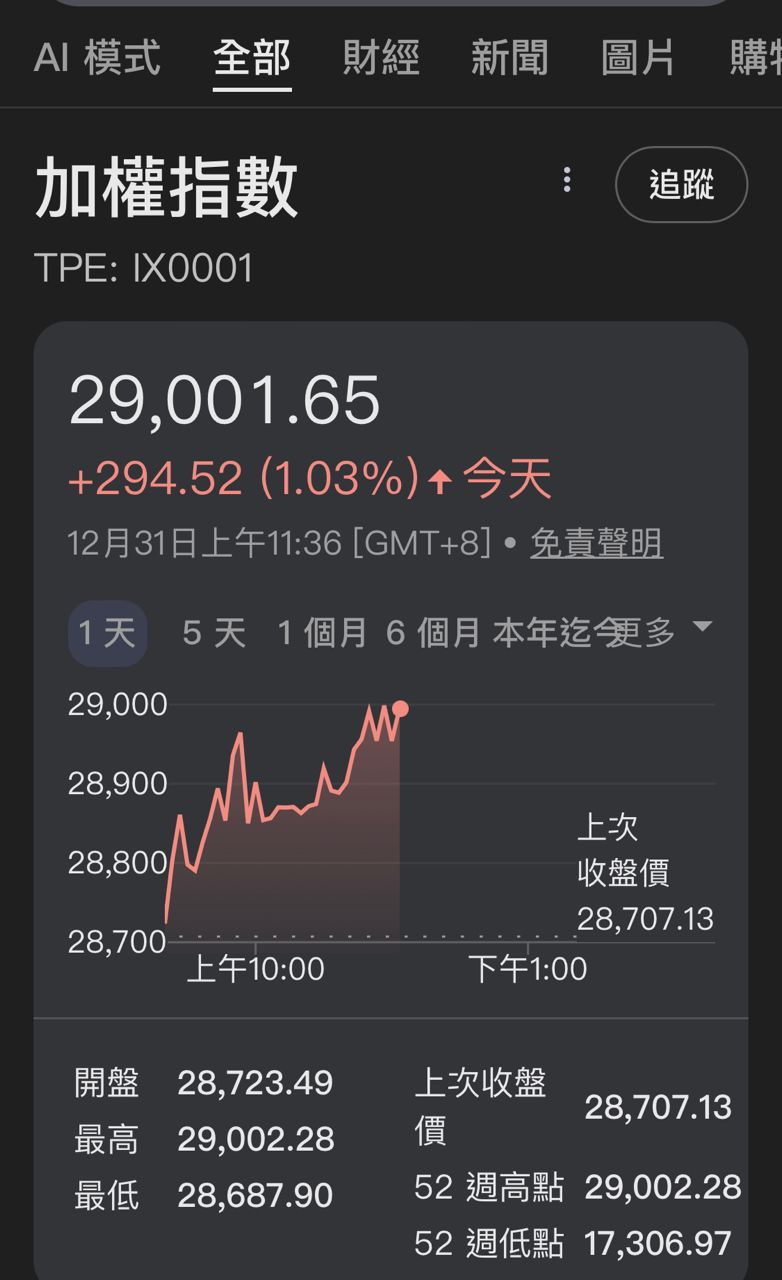Open the three-dot menu beside 加權指數
Image resolution: width=782 pixels, height=1280 pixels.
(567, 180)
